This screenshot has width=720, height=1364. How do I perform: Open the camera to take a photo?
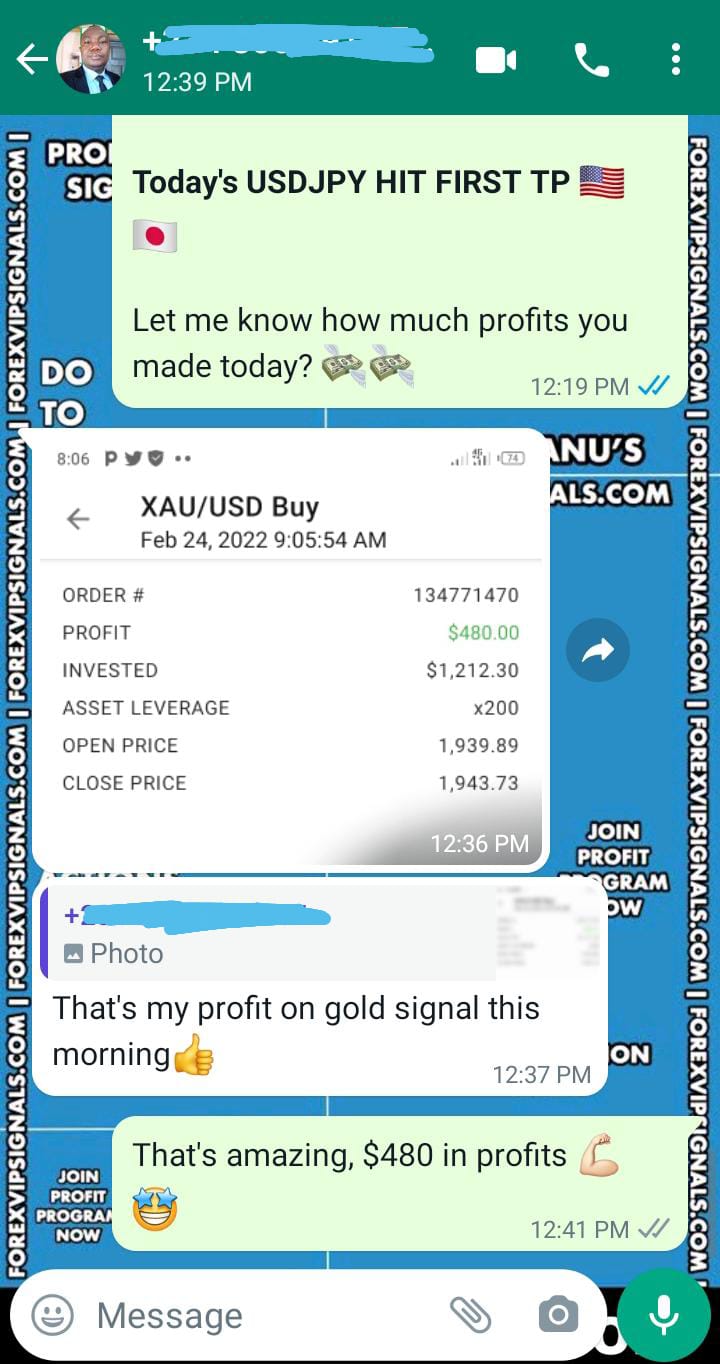coord(557,1315)
